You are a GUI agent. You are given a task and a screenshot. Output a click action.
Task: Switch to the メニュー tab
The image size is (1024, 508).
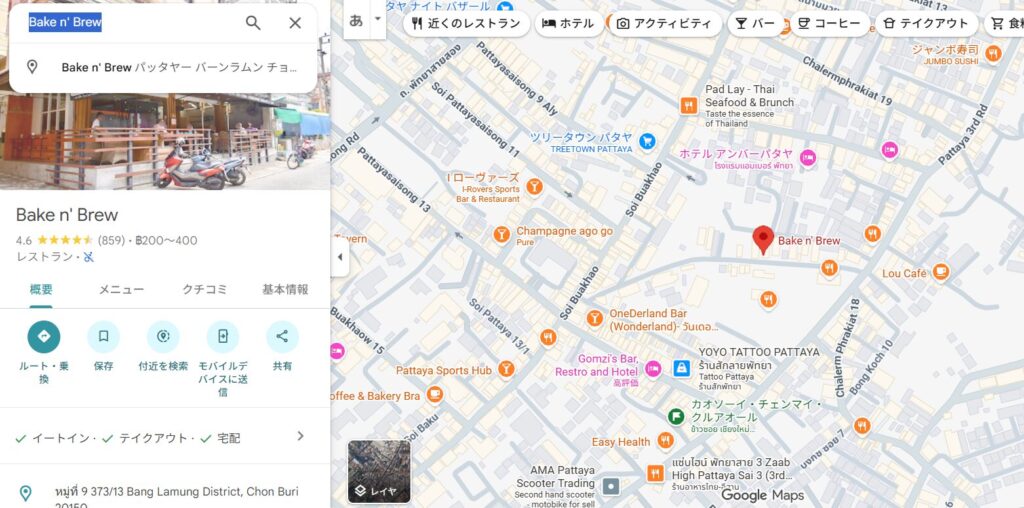tap(121, 289)
